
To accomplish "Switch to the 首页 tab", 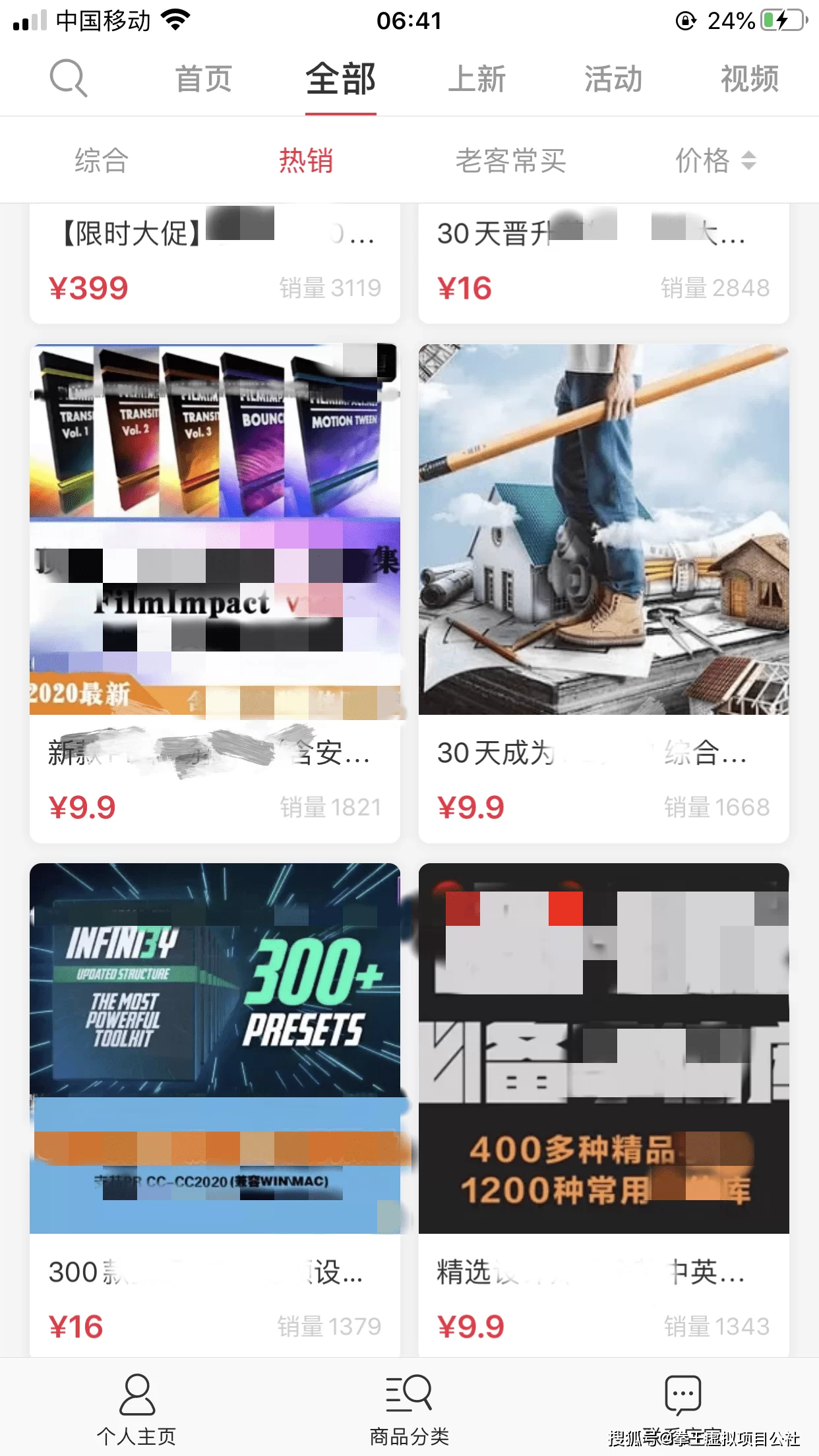I will click(x=204, y=79).
